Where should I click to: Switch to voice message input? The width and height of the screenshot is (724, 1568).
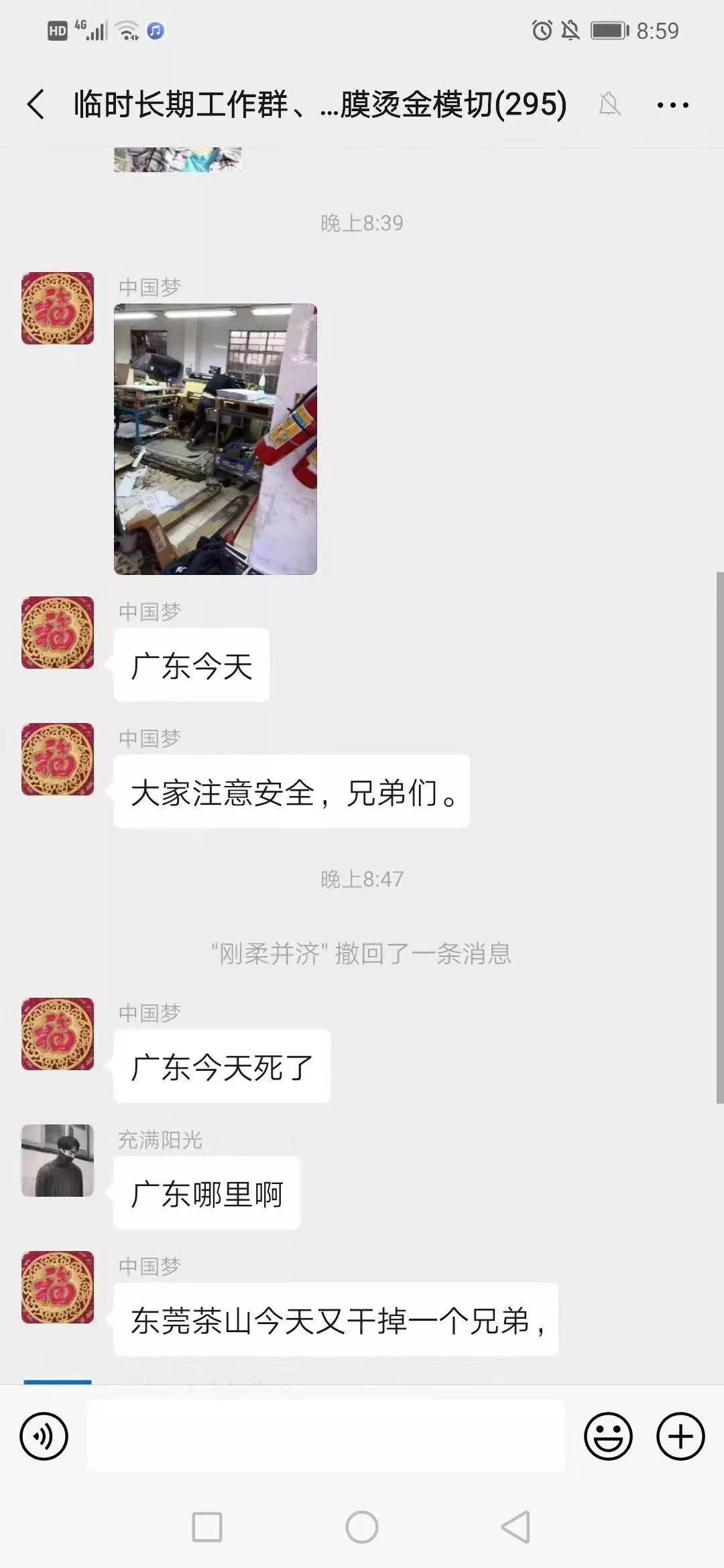[x=44, y=1436]
